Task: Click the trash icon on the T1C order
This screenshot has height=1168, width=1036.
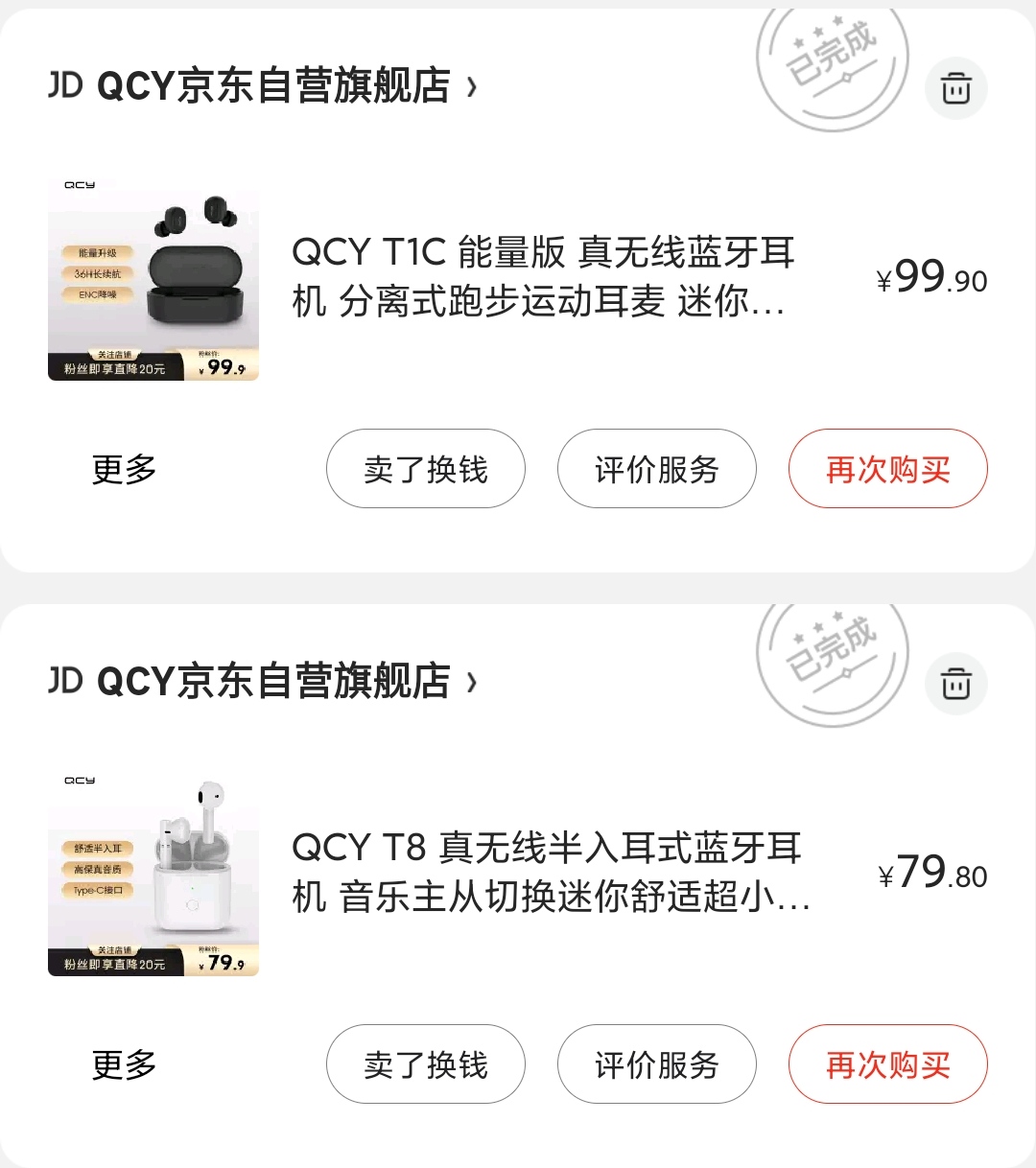Action: pyautogui.click(x=955, y=87)
